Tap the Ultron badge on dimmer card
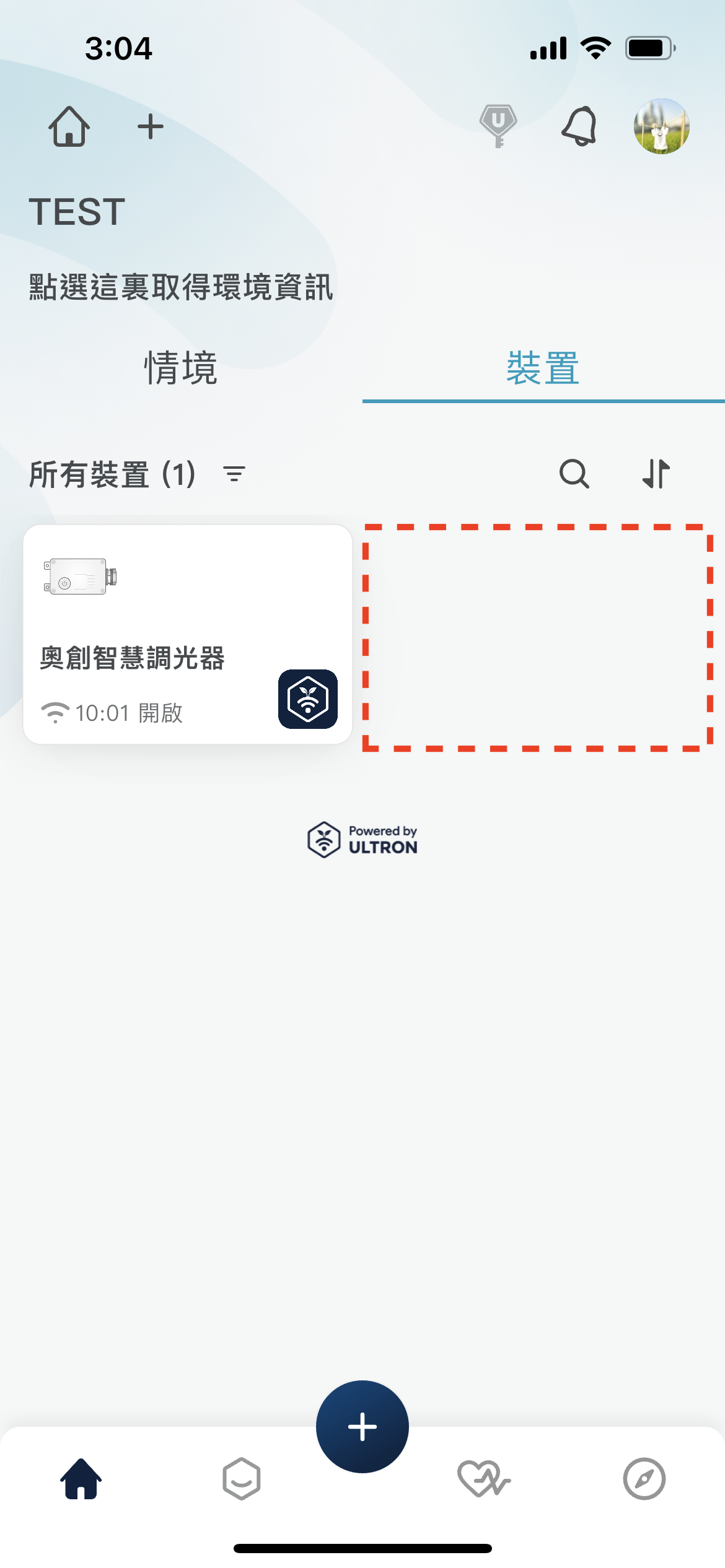The image size is (725, 1568). click(307, 699)
